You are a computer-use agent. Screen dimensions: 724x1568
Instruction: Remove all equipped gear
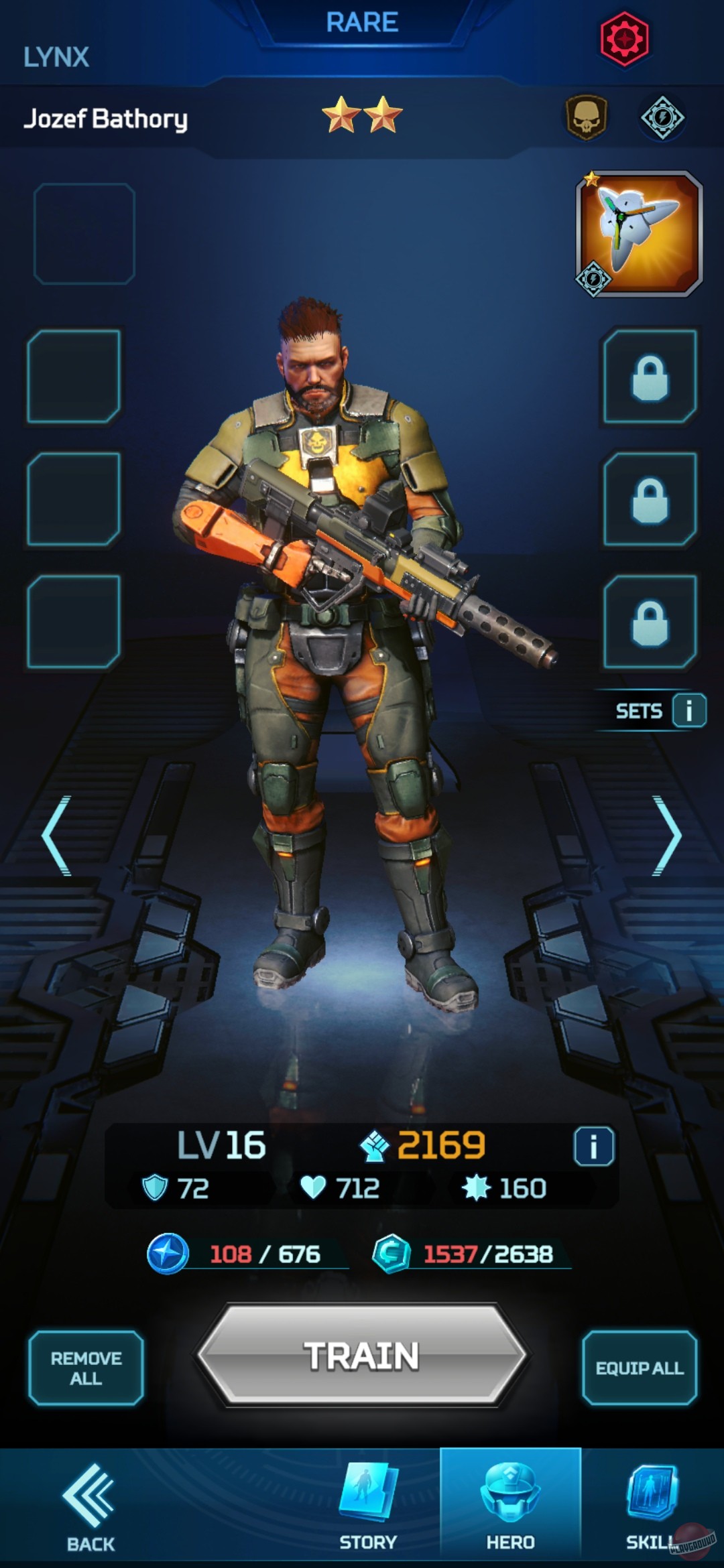pos(86,1368)
